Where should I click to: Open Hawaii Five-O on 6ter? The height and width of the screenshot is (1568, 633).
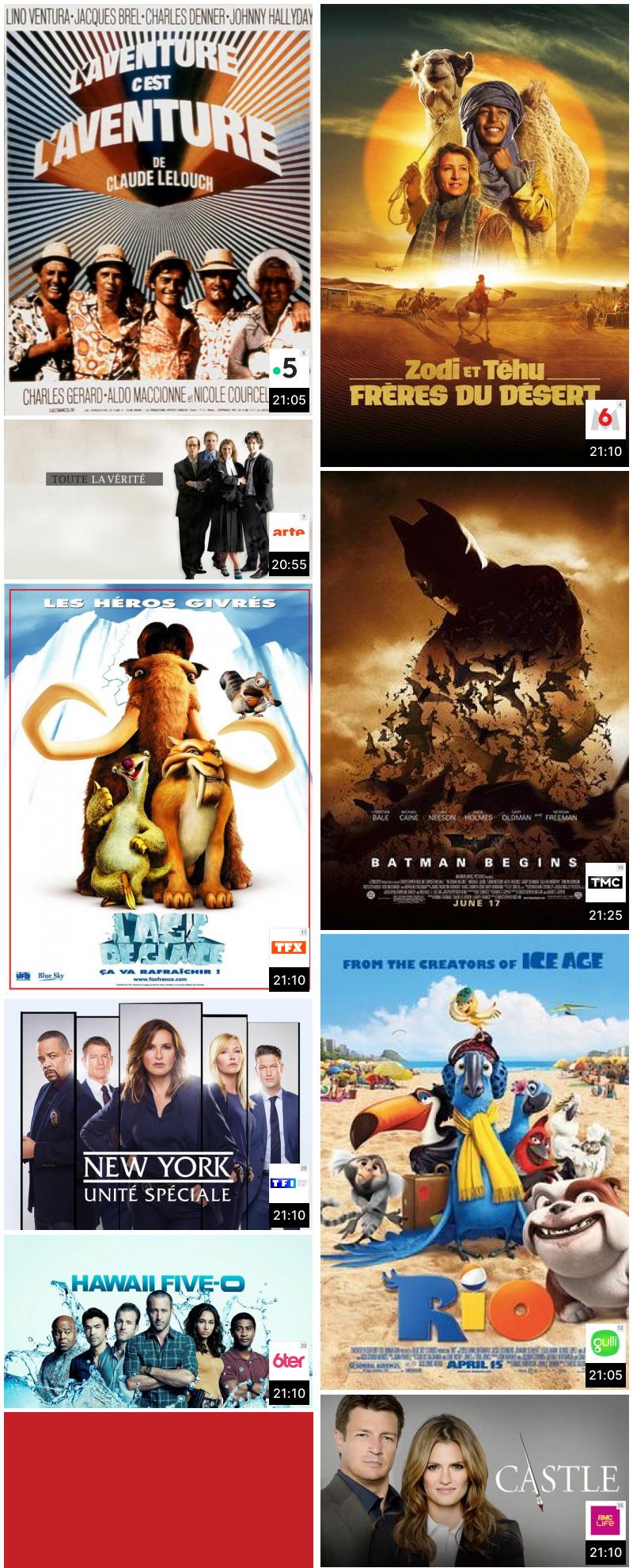coord(157,1320)
